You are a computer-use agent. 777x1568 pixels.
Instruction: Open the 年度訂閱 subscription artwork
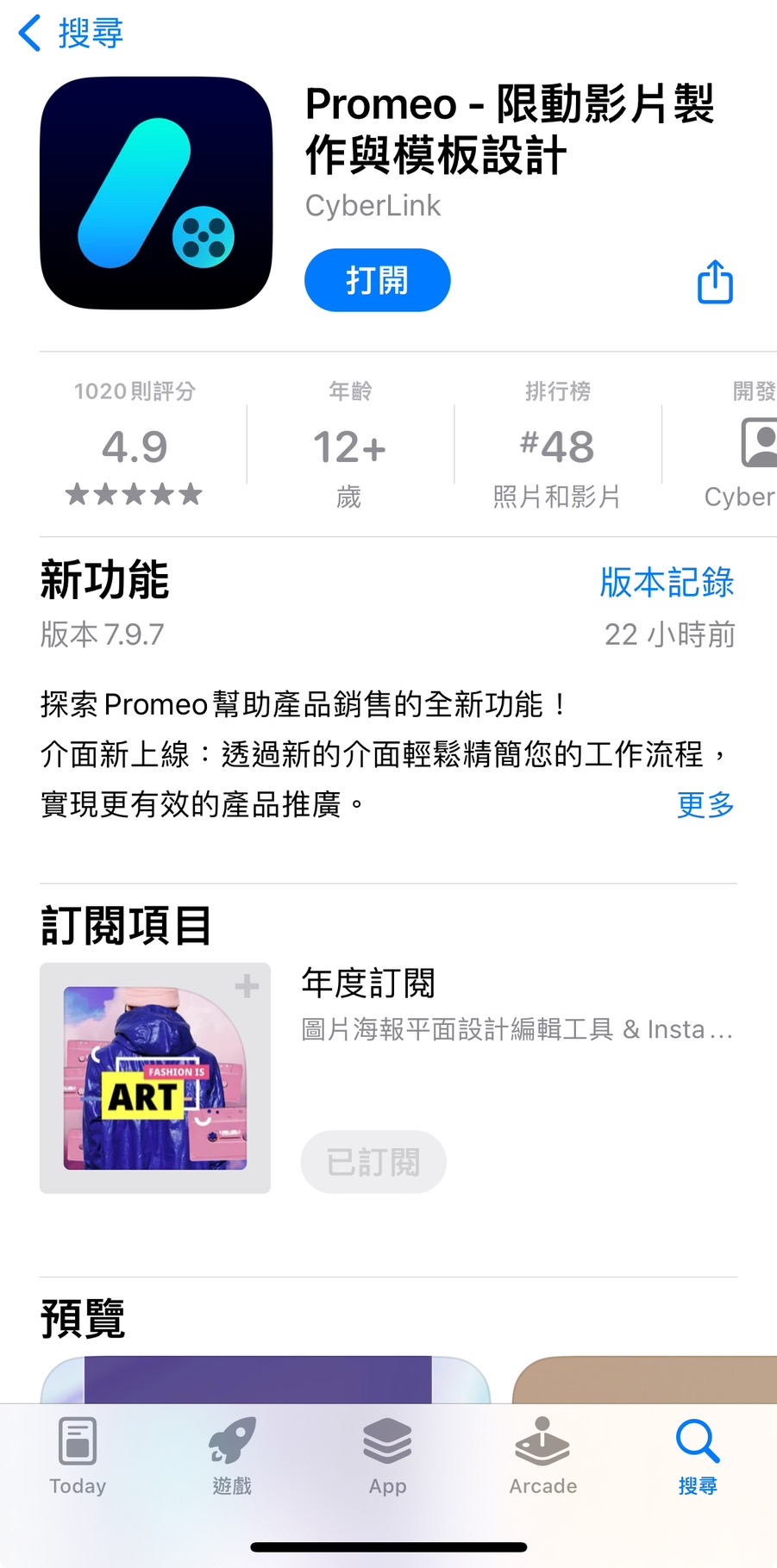pos(155,1078)
